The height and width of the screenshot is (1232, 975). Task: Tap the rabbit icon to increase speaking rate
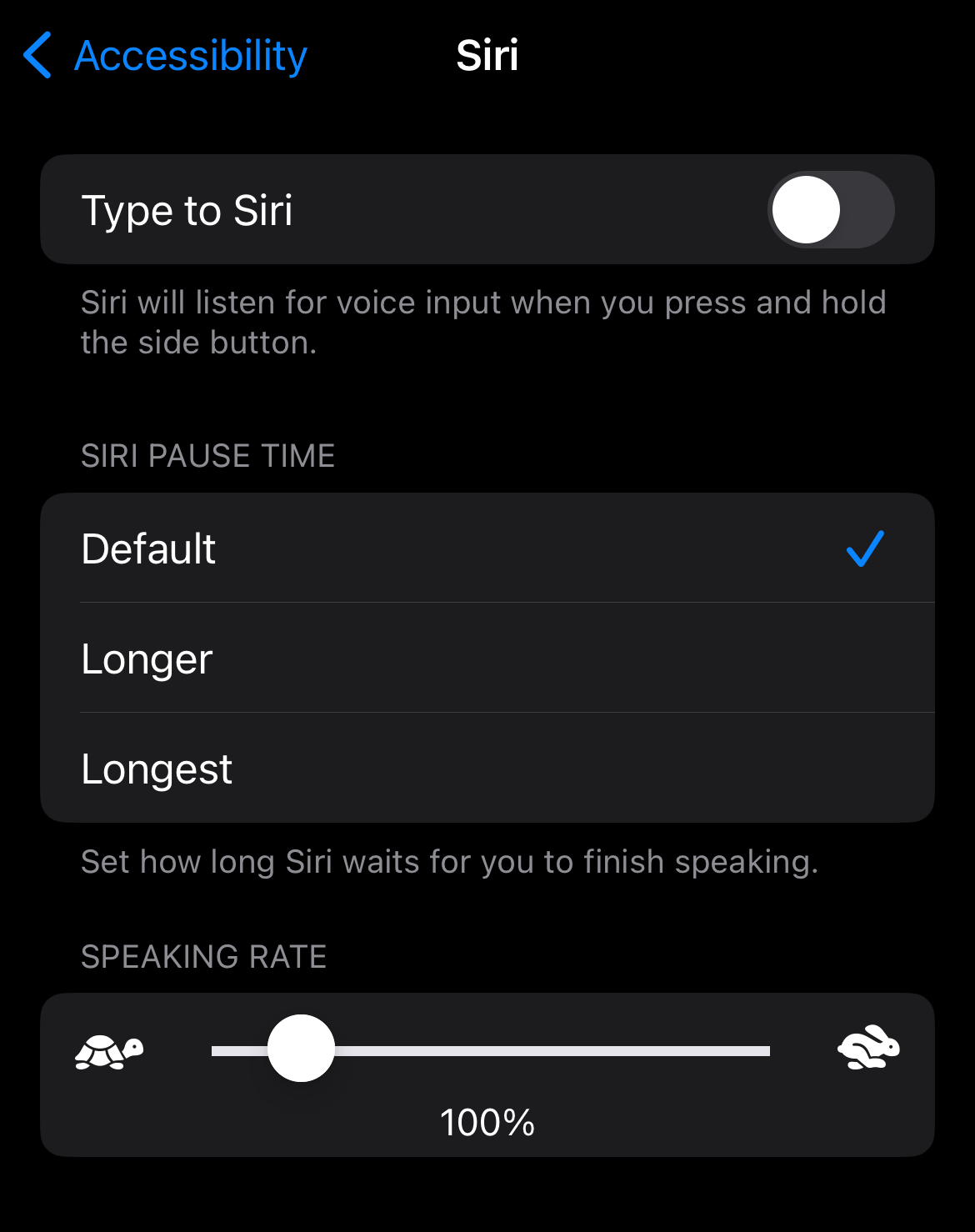[867, 1049]
